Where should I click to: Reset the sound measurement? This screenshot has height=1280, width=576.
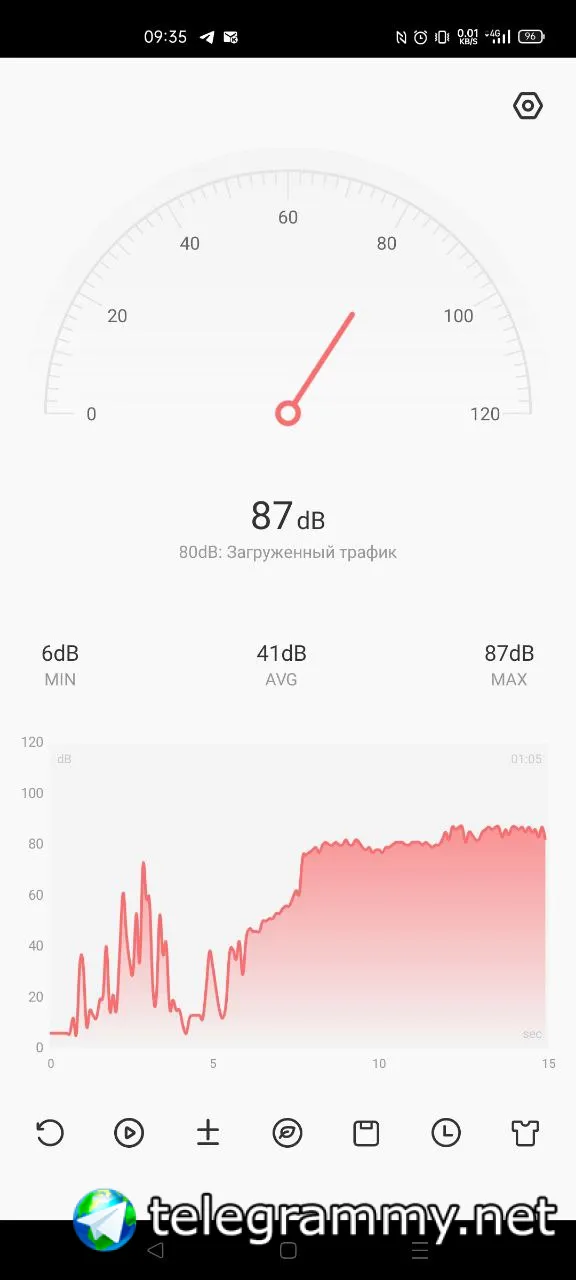(x=50, y=1133)
